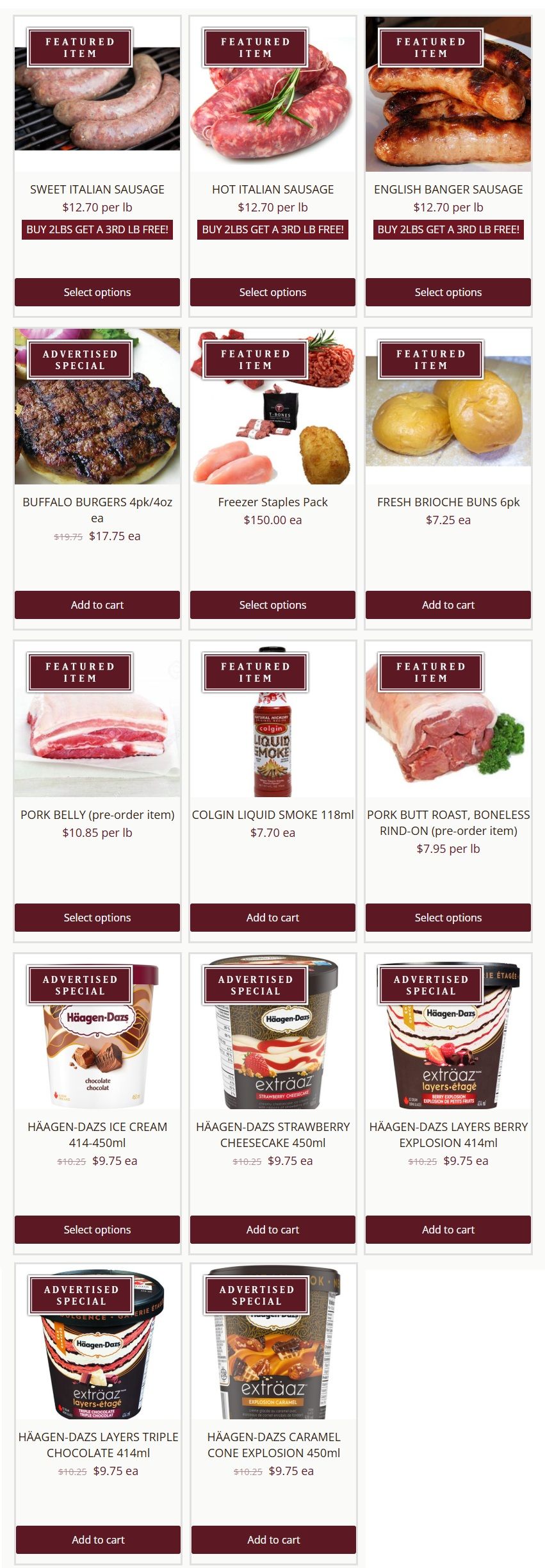Add Häagen-Dazs Caramel Cone Explosion to cart
This screenshot has height=1568, width=545.
pos(273,1540)
